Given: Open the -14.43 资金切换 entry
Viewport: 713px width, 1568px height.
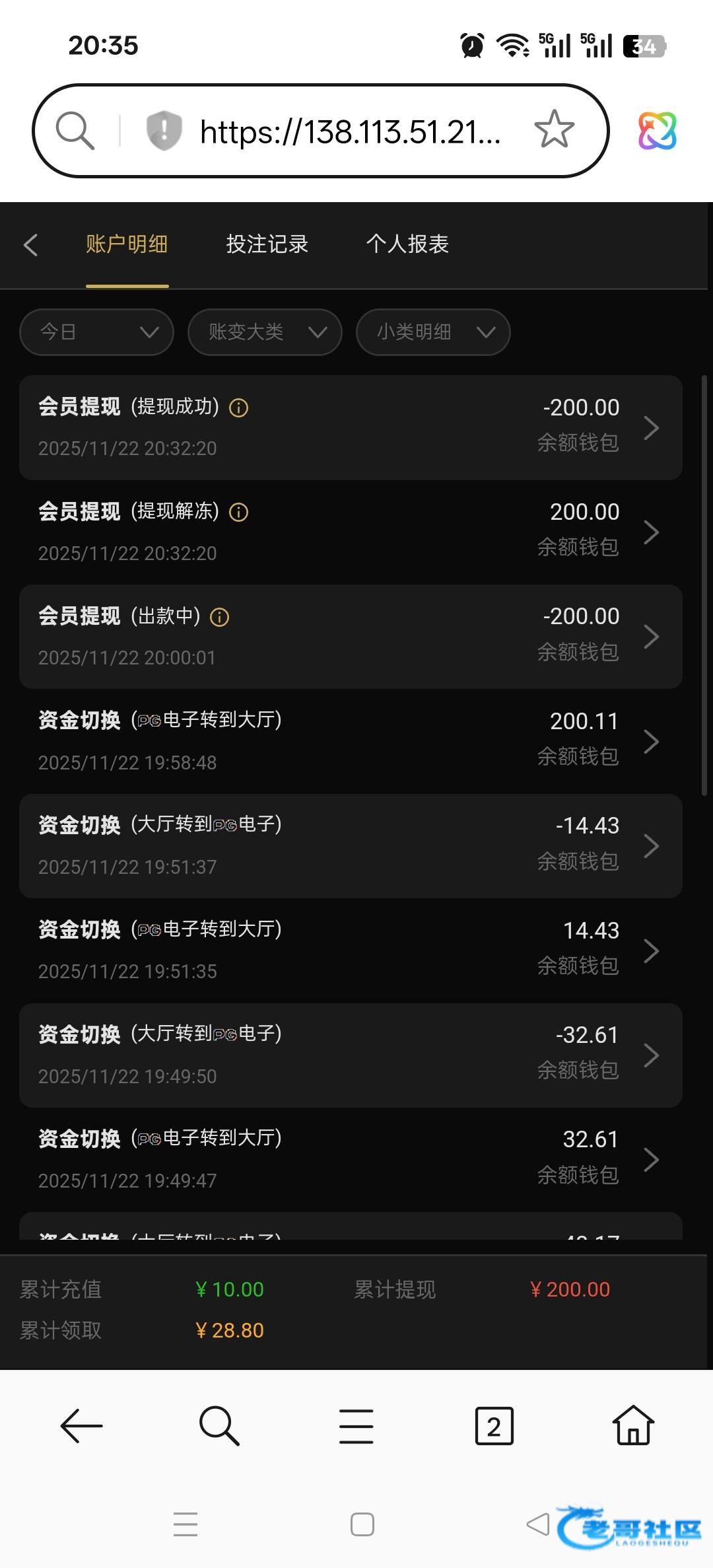Looking at the screenshot, I should click(350, 845).
